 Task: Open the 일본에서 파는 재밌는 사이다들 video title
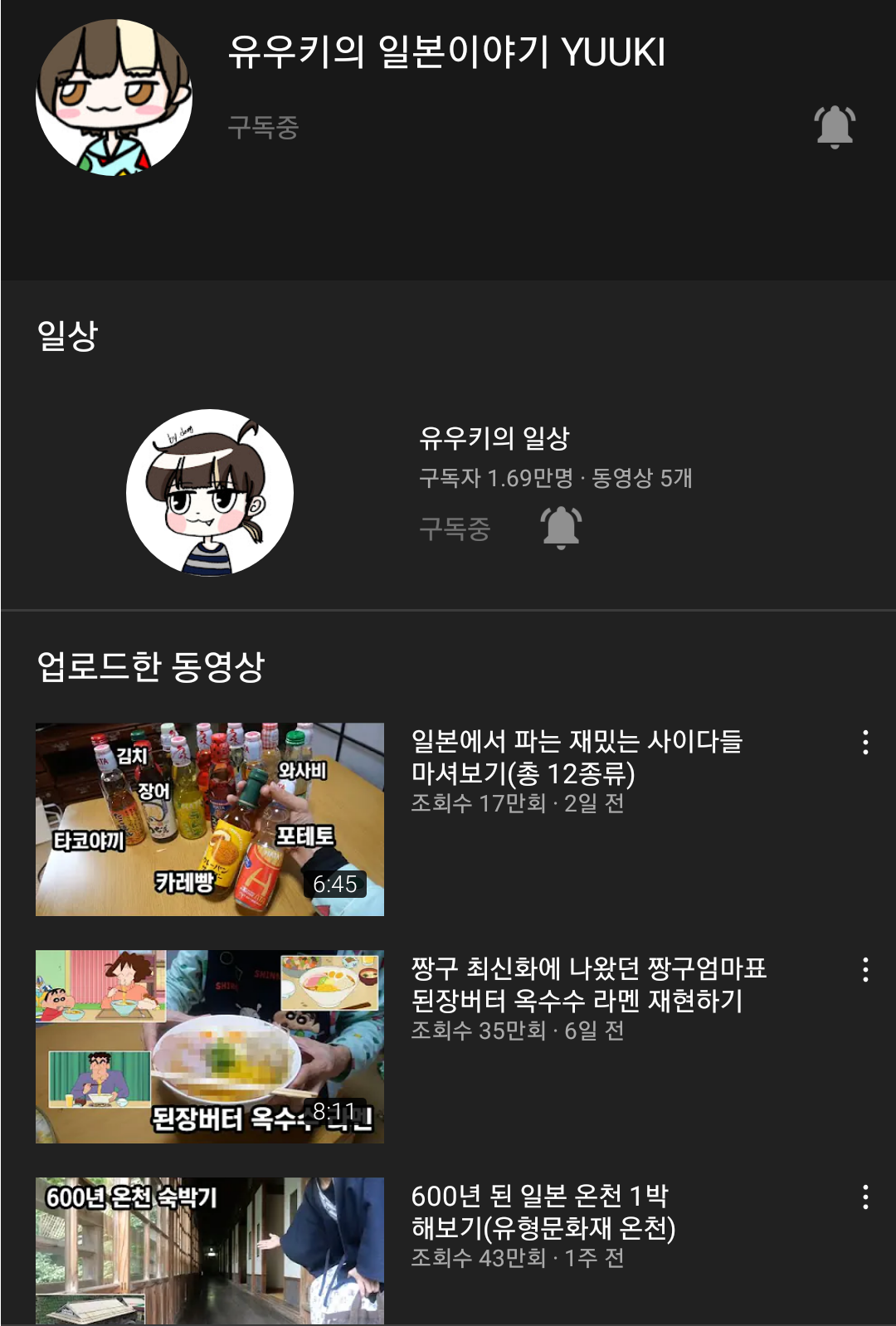coord(577,756)
